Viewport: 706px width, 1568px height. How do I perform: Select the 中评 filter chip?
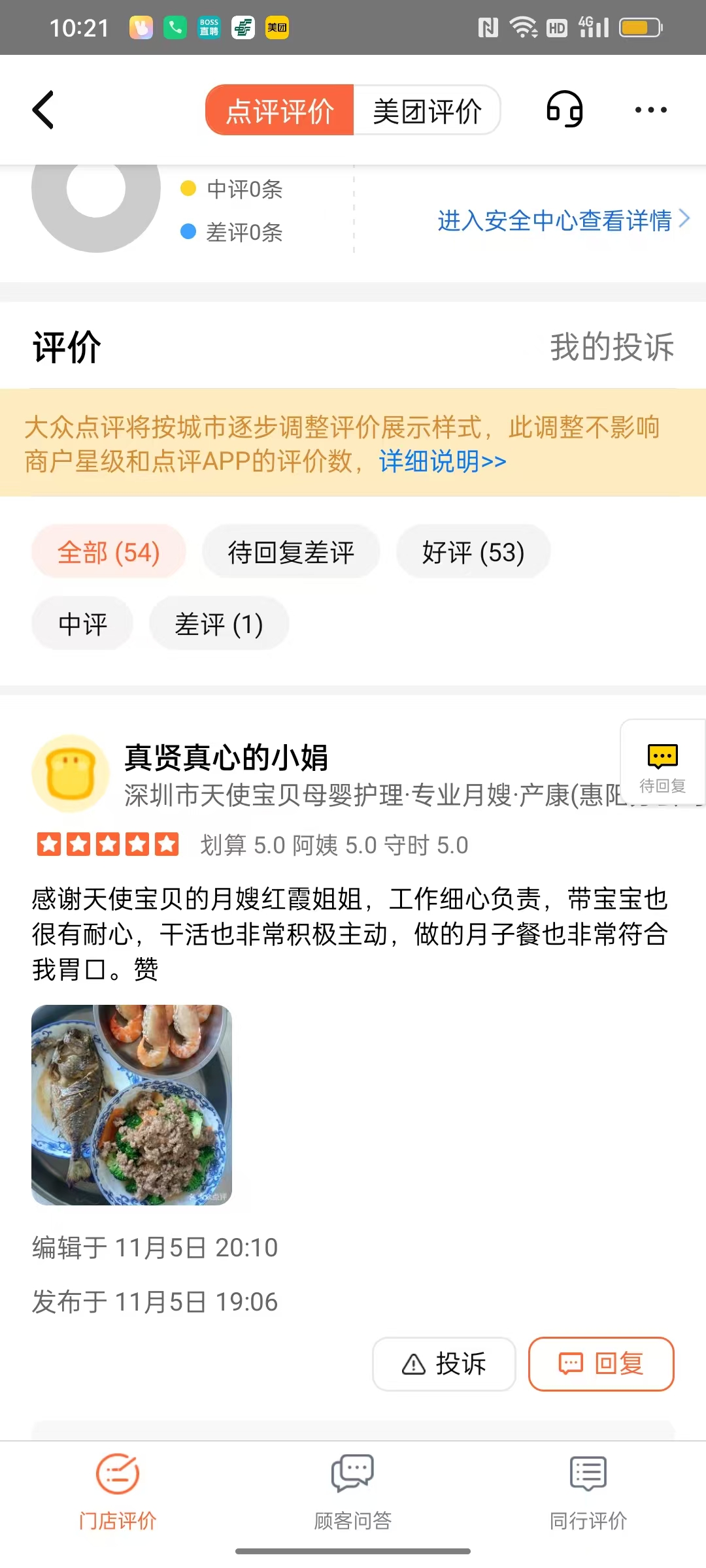click(x=82, y=624)
